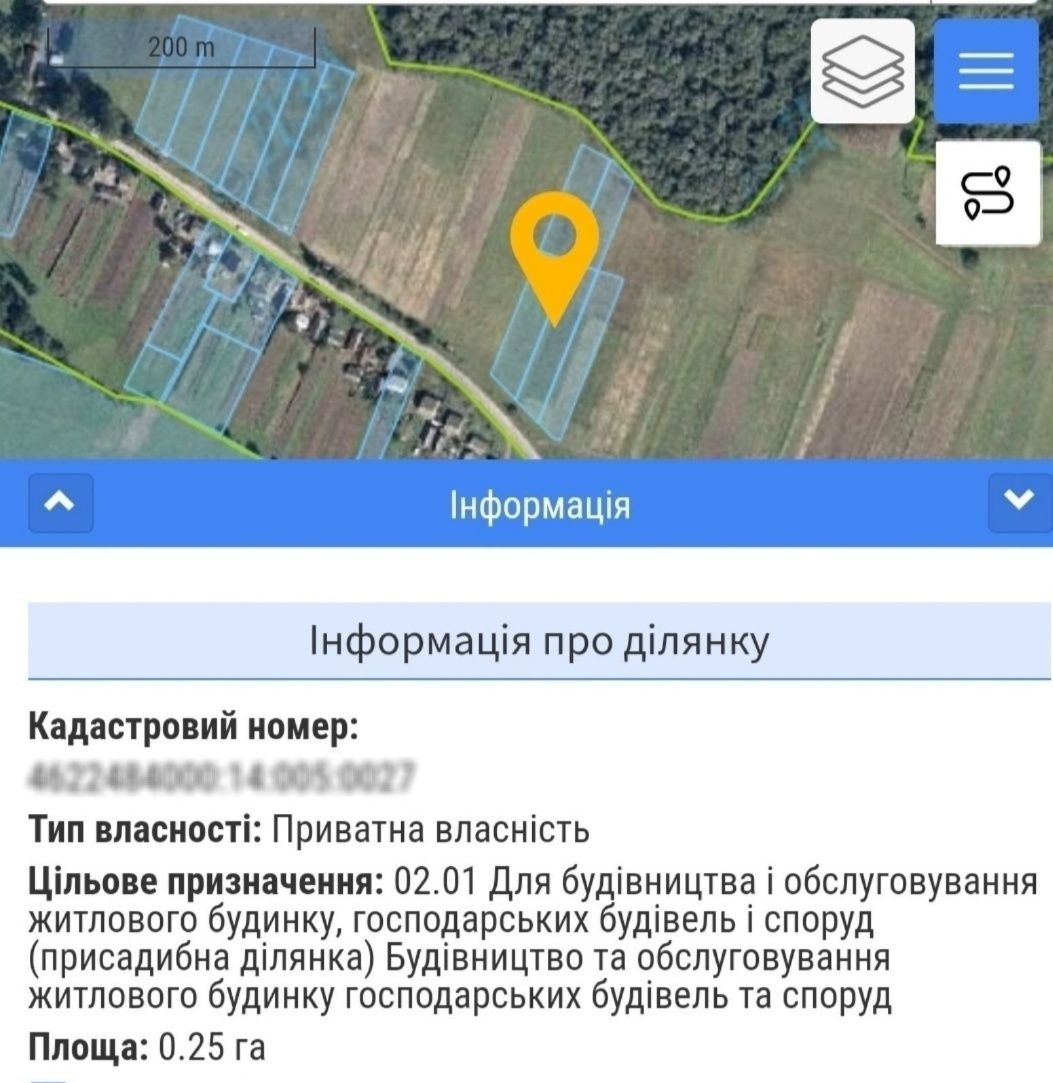The image size is (1053, 1083).
Task: Open the hamburger main menu
Action: click(x=985, y=71)
